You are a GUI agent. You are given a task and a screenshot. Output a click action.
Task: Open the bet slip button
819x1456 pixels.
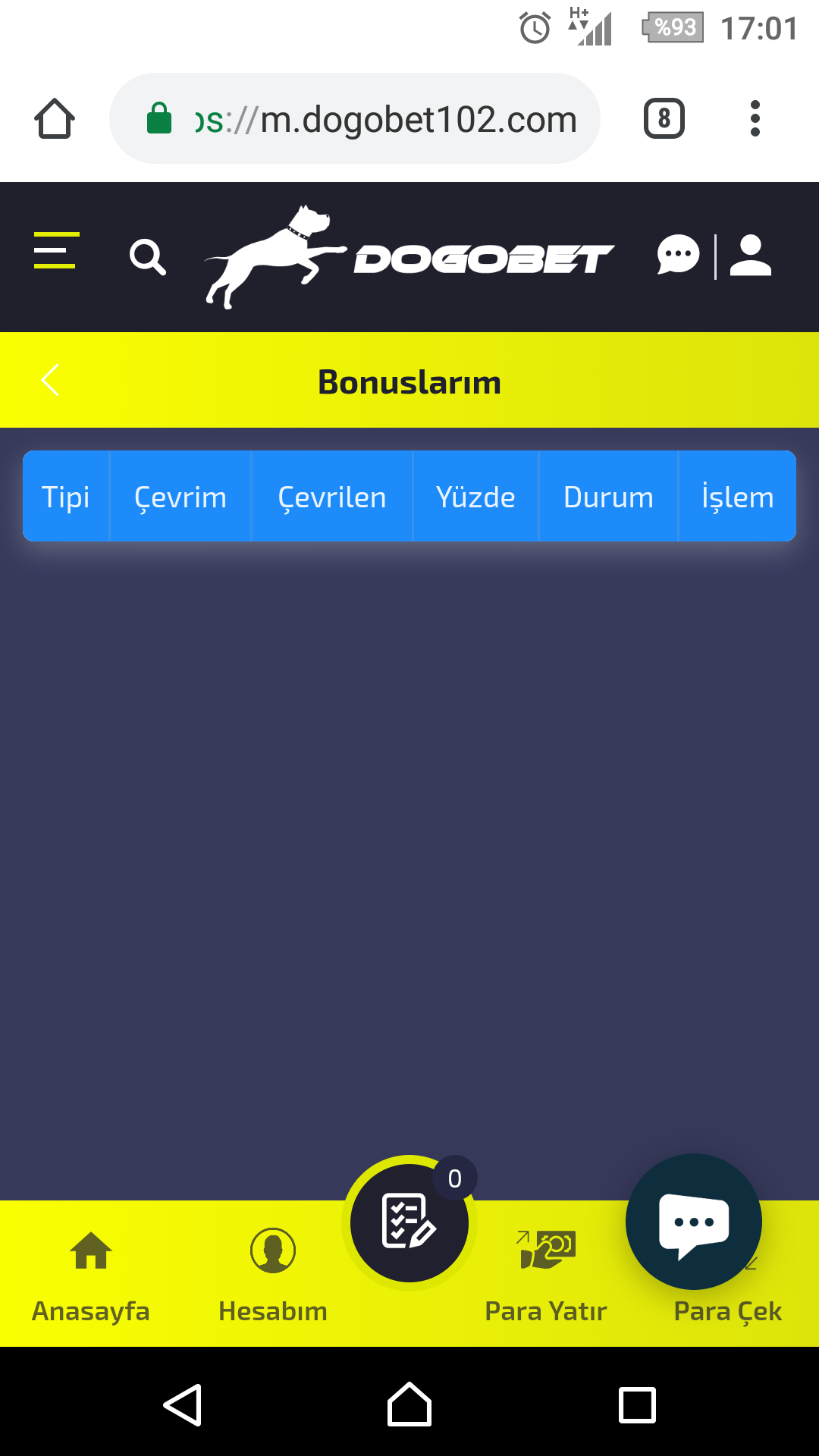(x=409, y=1222)
